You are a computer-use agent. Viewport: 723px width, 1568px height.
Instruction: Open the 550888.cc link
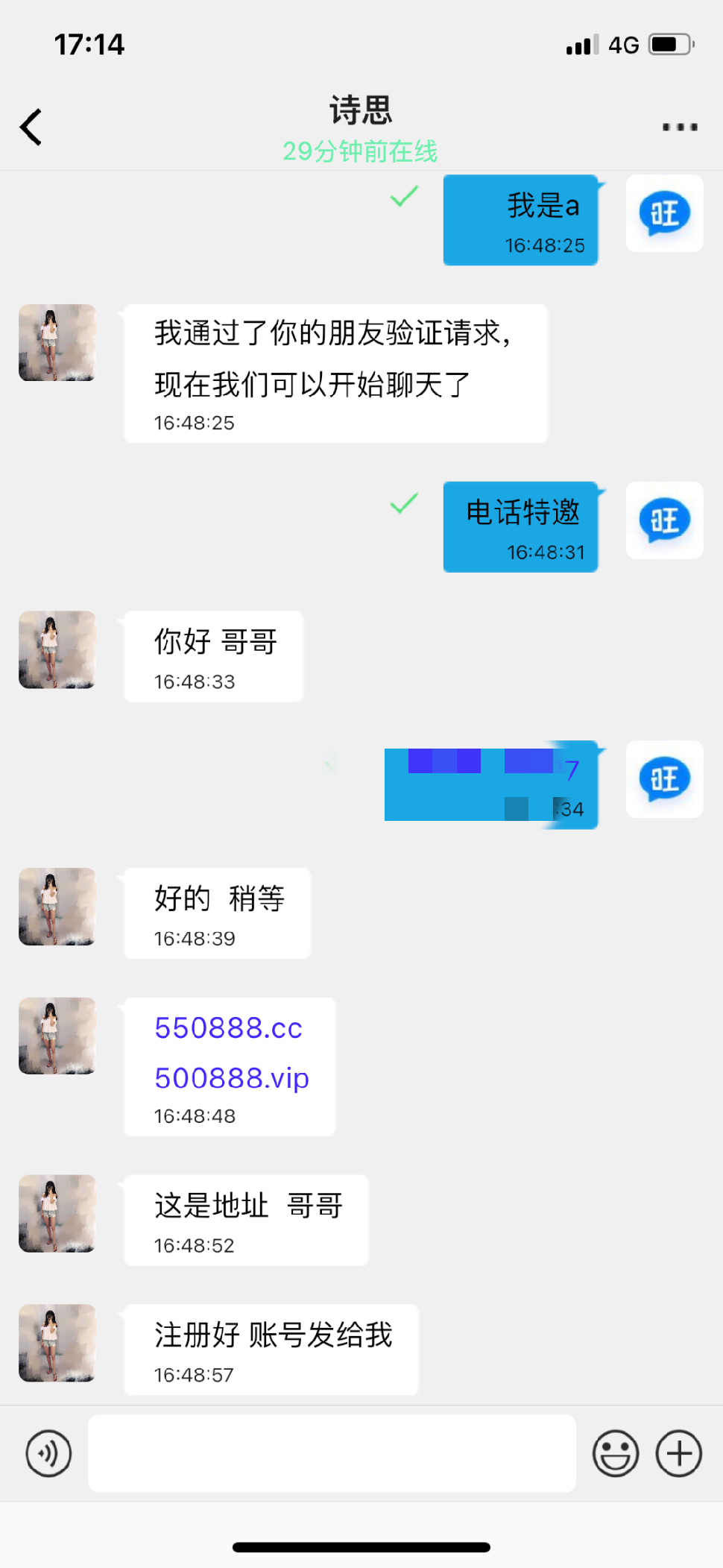tap(228, 1028)
